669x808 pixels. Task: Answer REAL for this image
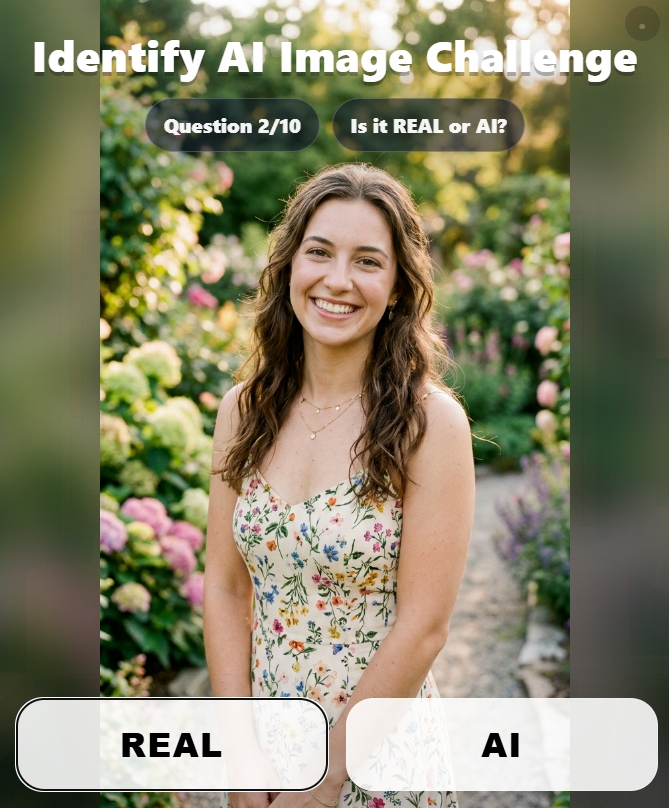tap(172, 745)
